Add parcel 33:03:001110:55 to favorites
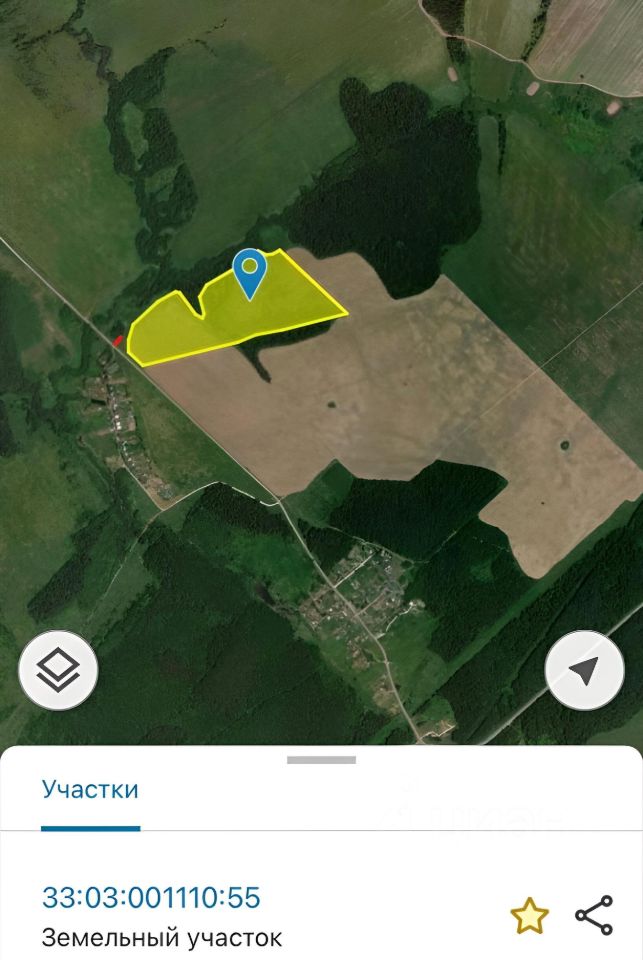643x960 pixels. pyautogui.click(x=529, y=915)
